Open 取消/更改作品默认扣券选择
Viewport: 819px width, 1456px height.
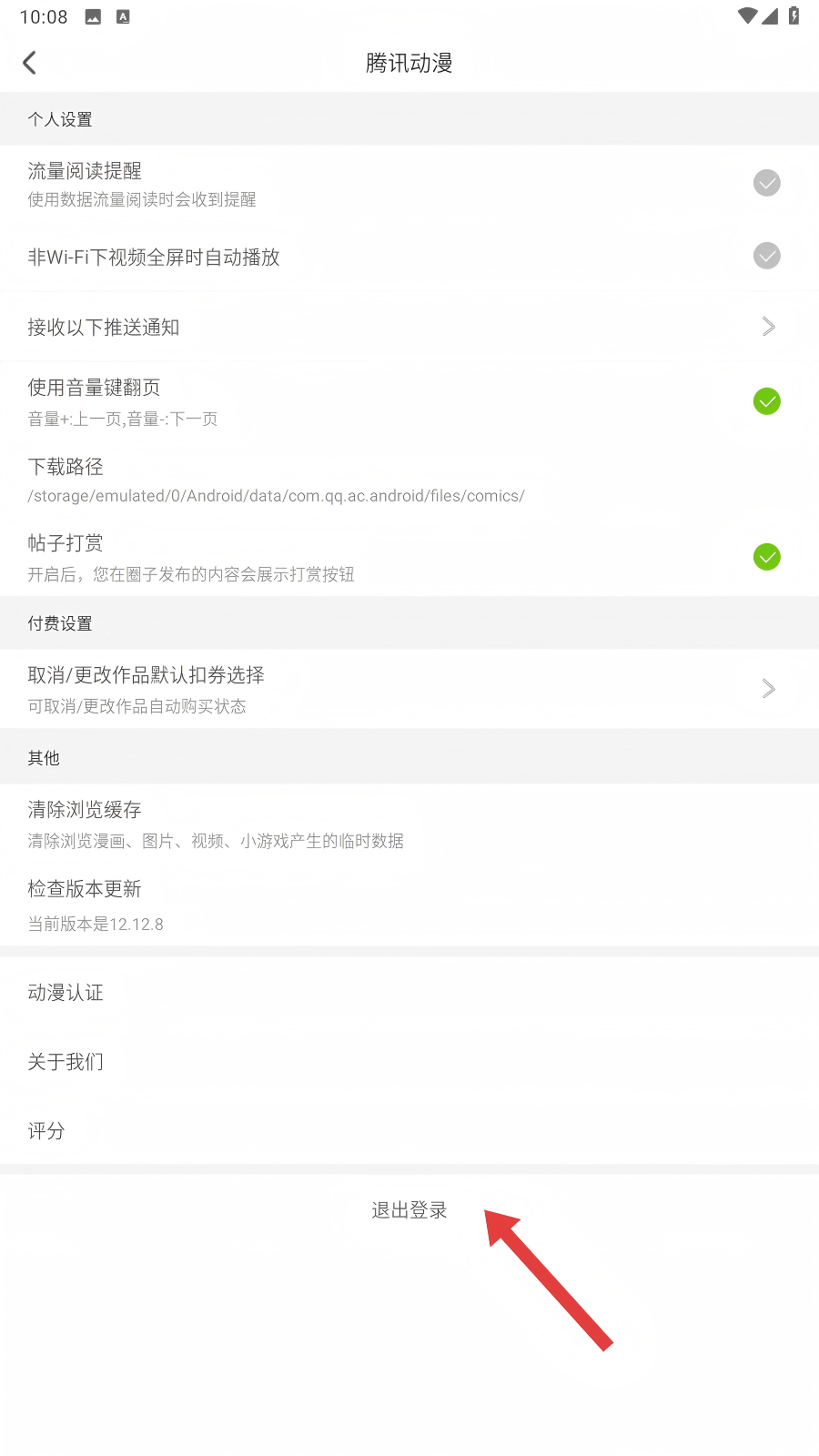pyautogui.click(x=409, y=689)
